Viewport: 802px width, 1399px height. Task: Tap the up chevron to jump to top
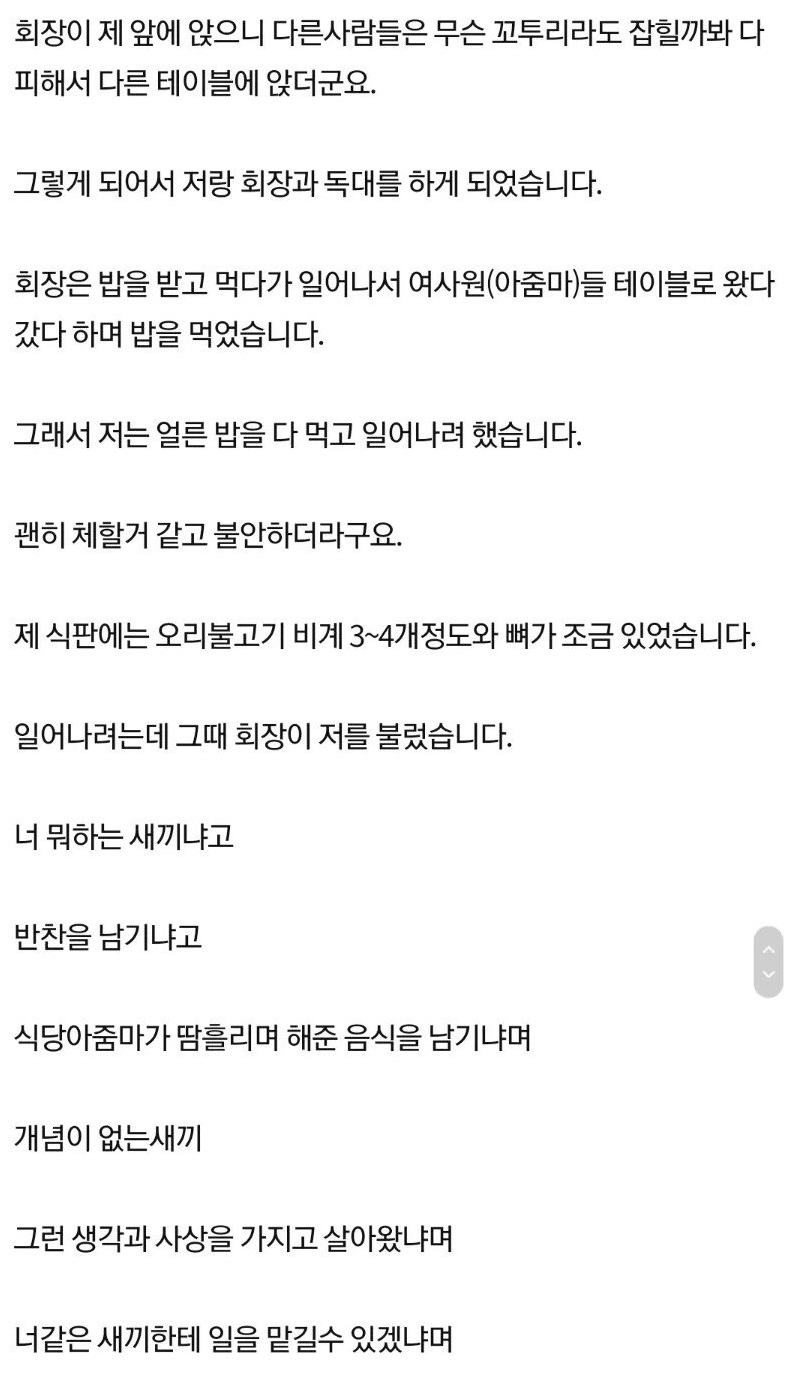tap(768, 948)
